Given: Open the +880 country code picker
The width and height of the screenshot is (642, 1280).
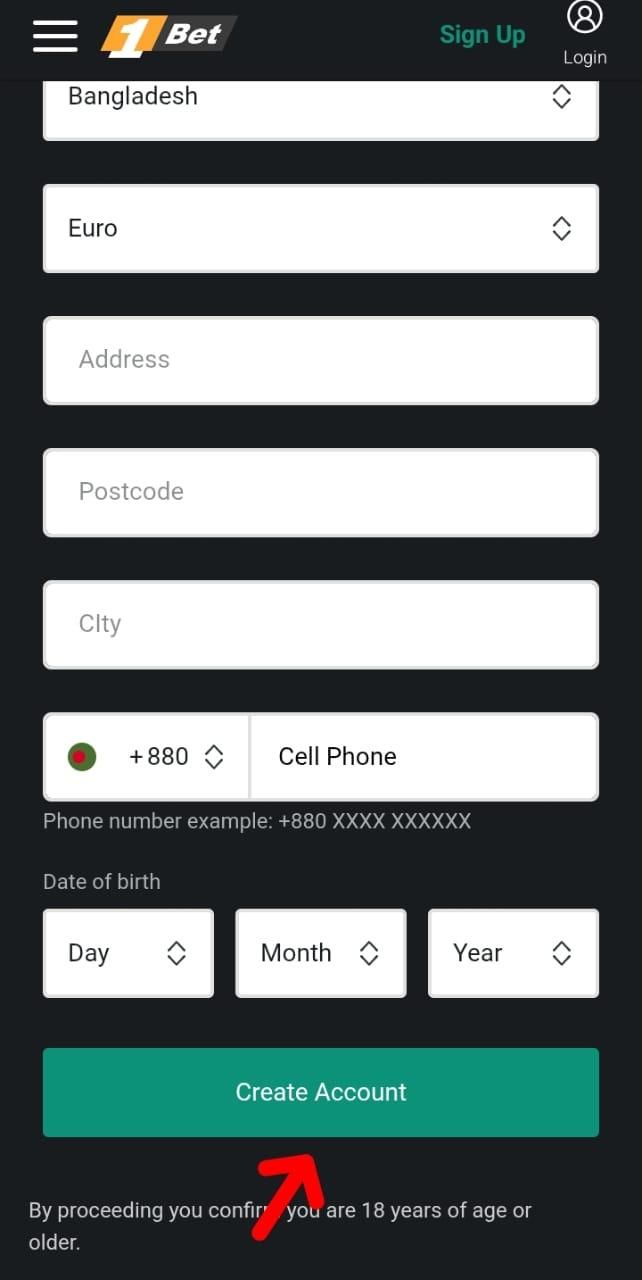Looking at the screenshot, I should pos(147,757).
